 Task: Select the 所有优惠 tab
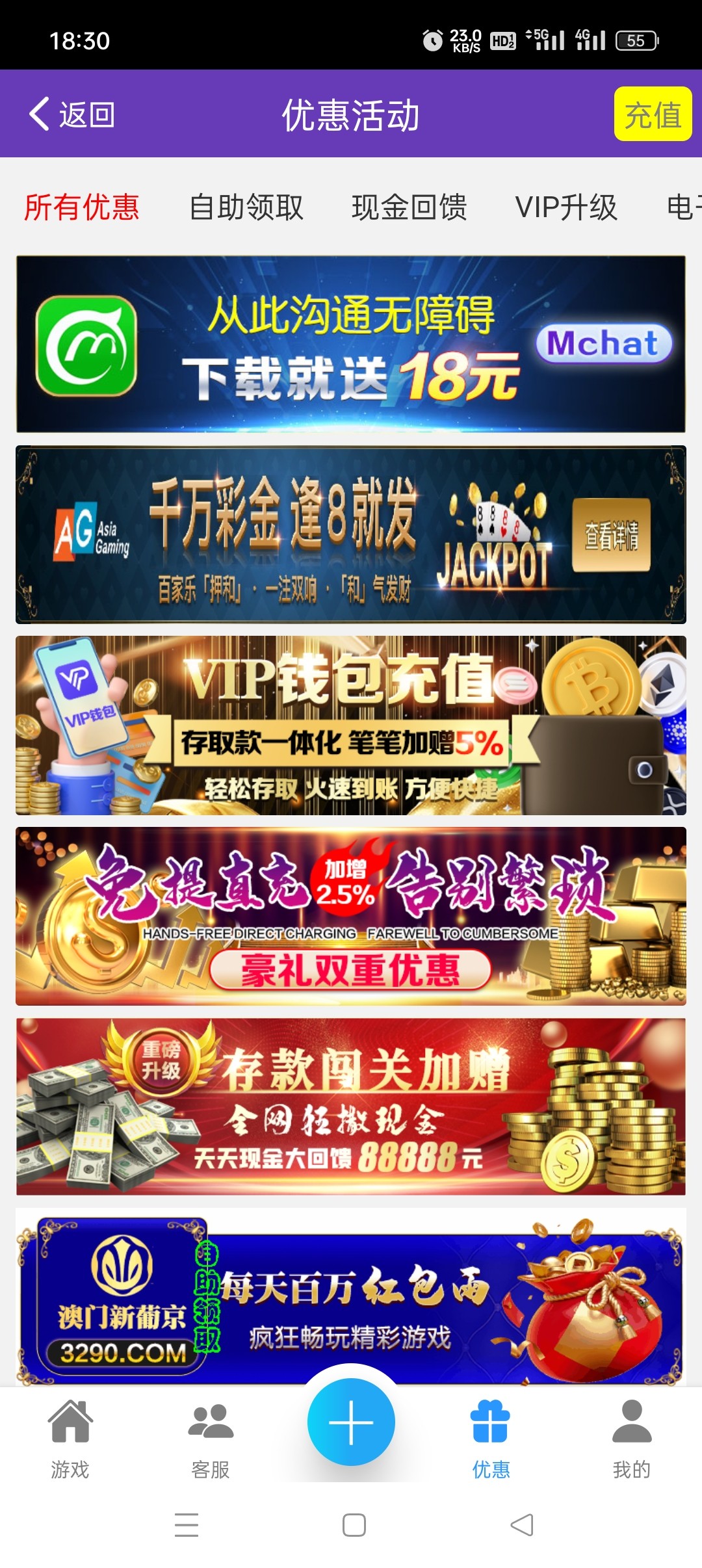[82, 207]
